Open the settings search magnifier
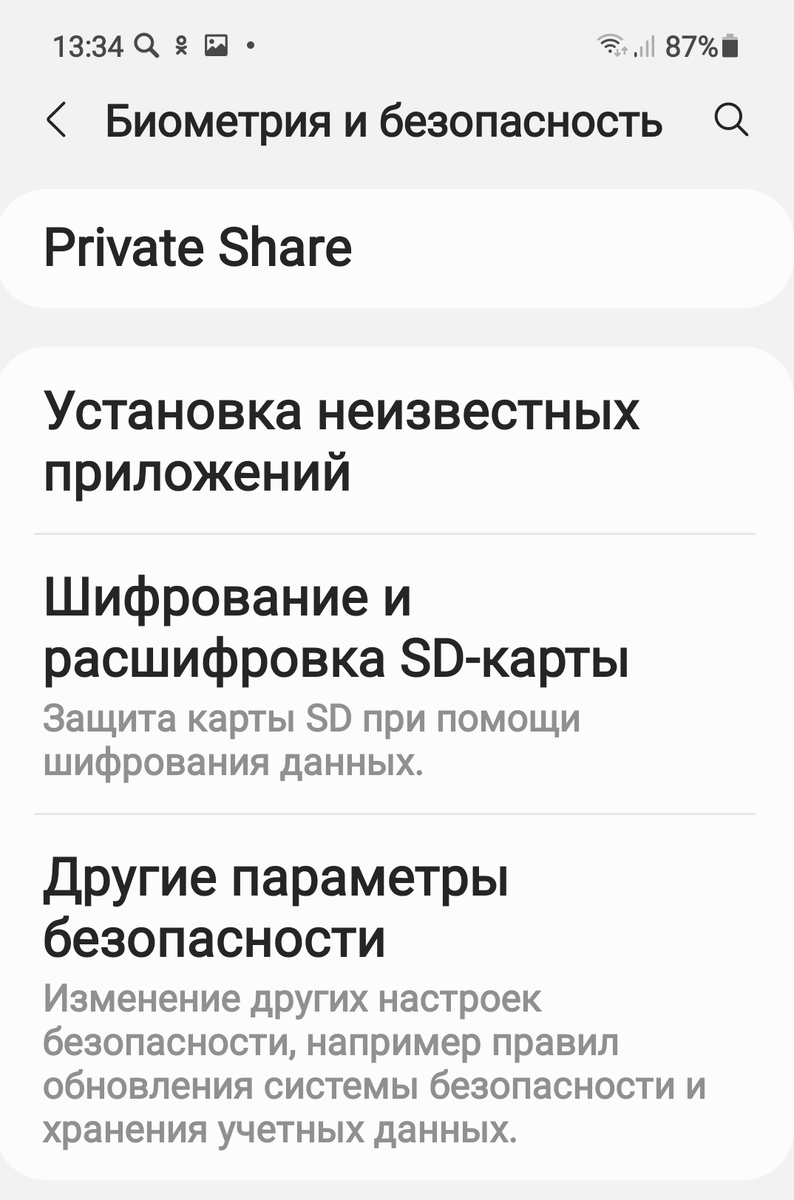 (x=731, y=121)
